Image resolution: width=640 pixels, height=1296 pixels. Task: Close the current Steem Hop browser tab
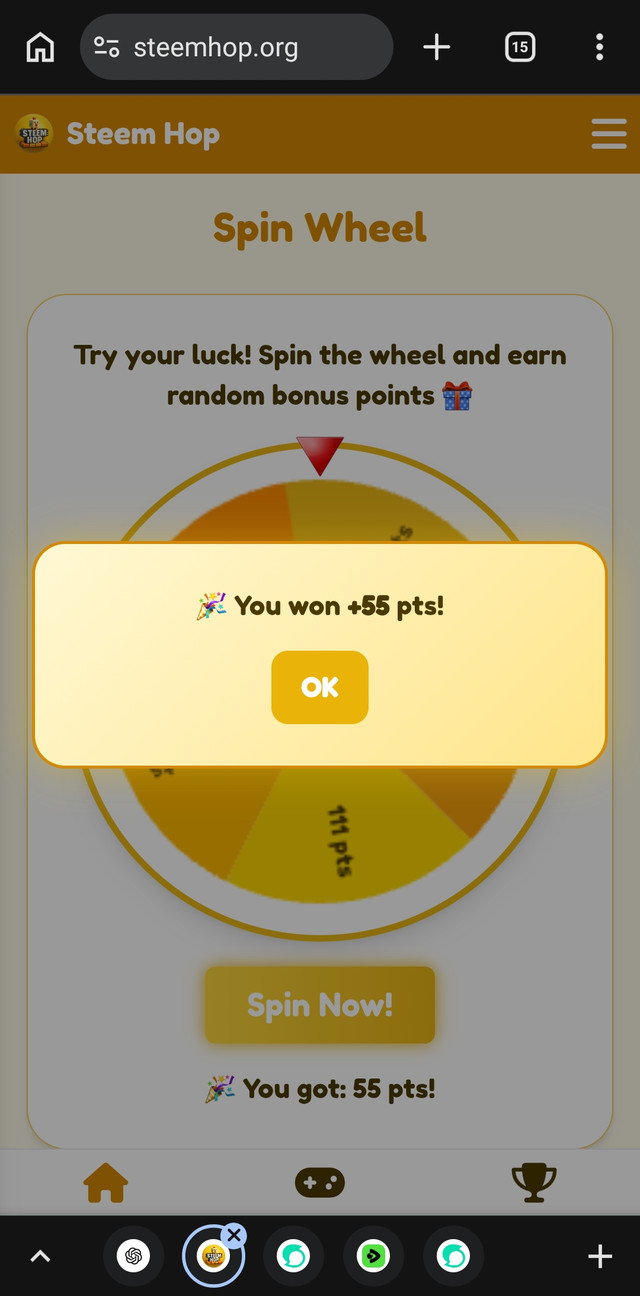[234, 1235]
